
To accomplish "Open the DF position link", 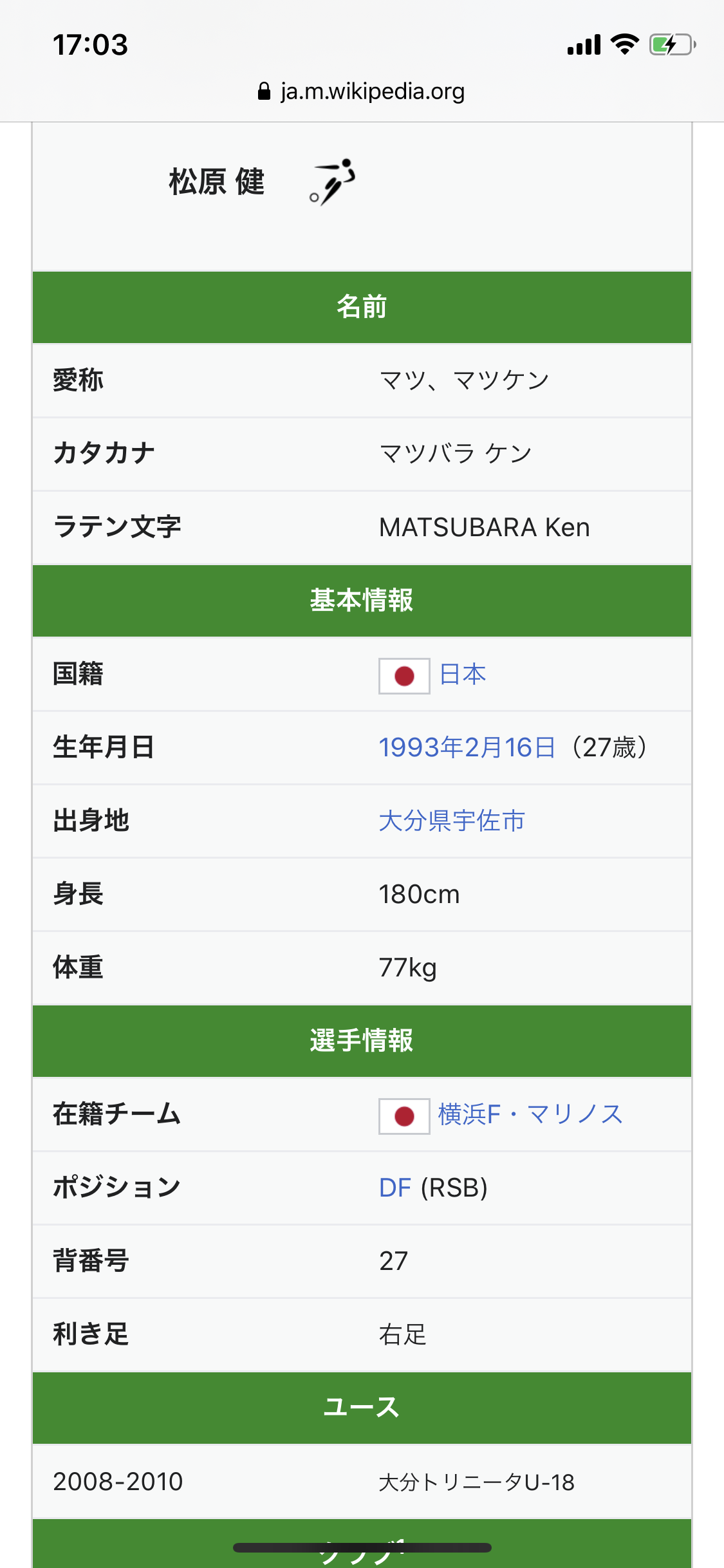I will pyautogui.click(x=394, y=1188).
